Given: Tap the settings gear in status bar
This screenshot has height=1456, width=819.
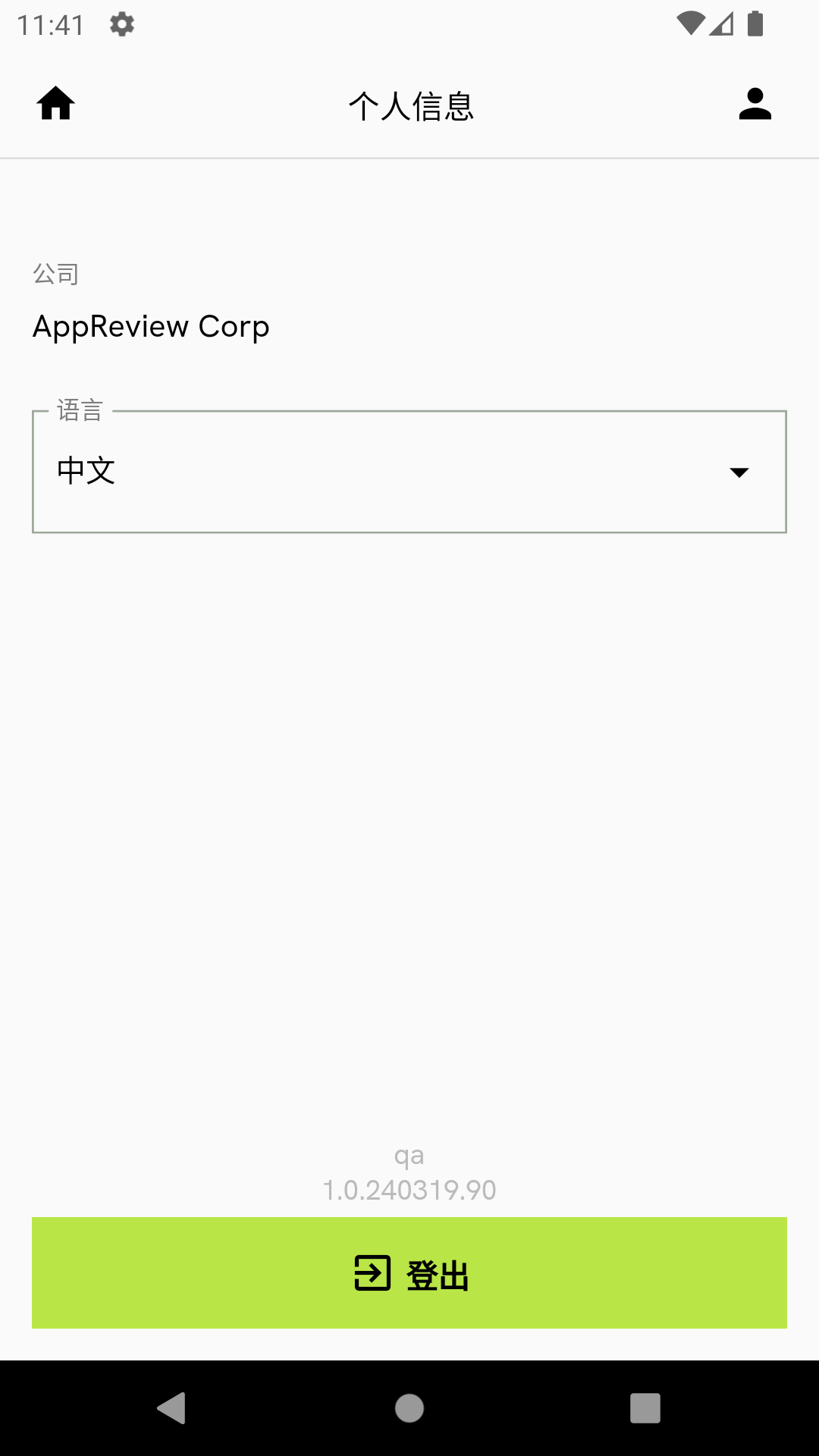Looking at the screenshot, I should [x=121, y=24].
